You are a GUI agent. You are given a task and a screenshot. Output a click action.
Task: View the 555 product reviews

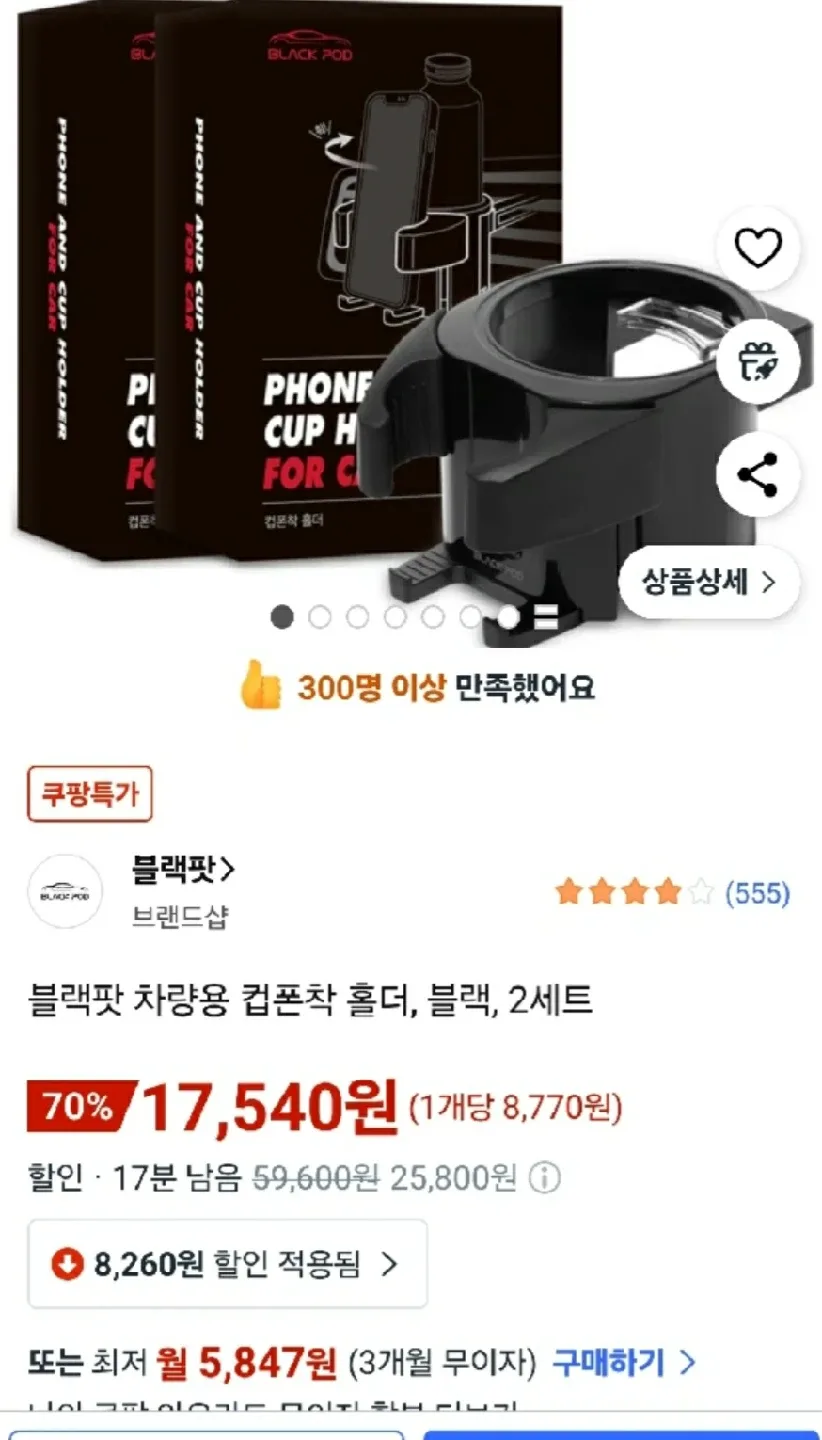click(x=757, y=893)
